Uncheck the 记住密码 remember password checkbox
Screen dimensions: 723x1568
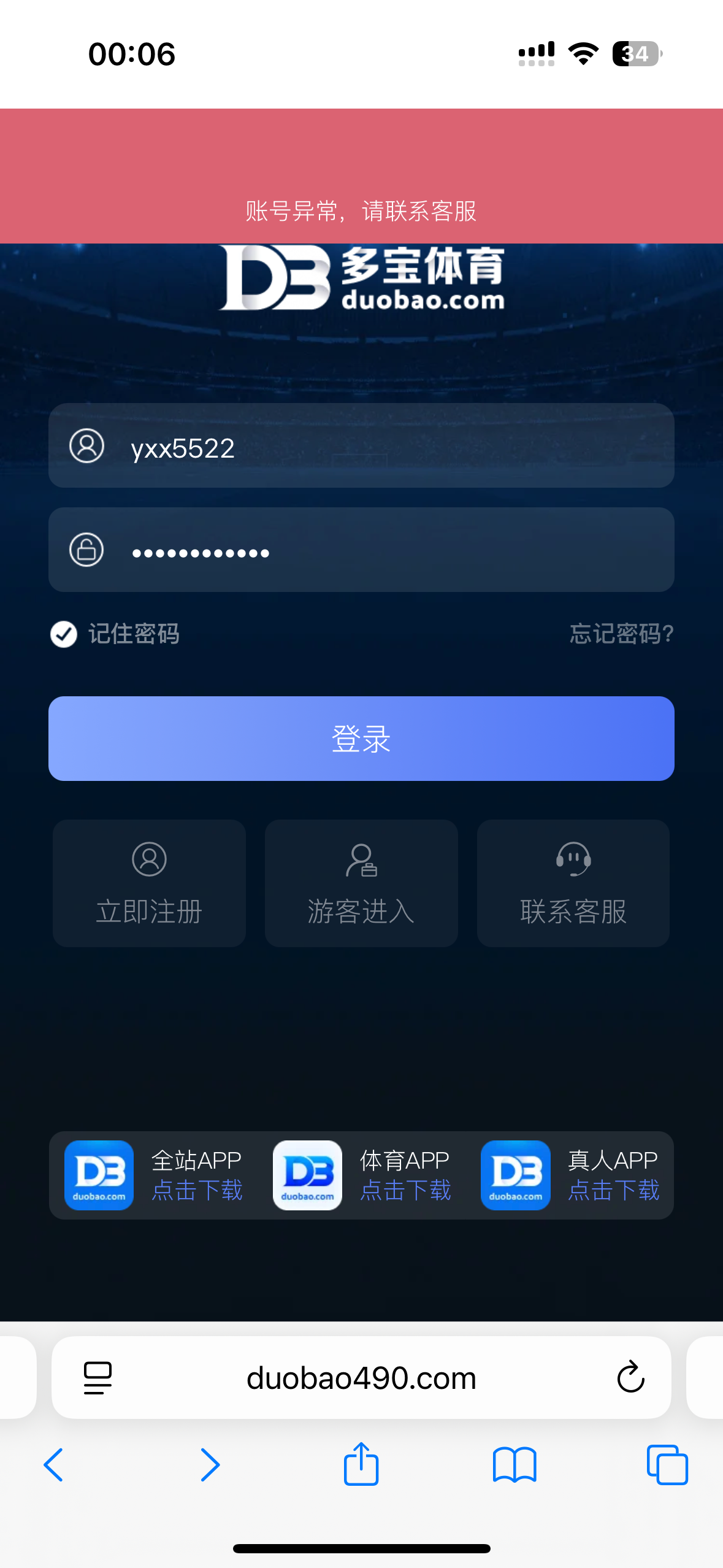(x=64, y=635)
